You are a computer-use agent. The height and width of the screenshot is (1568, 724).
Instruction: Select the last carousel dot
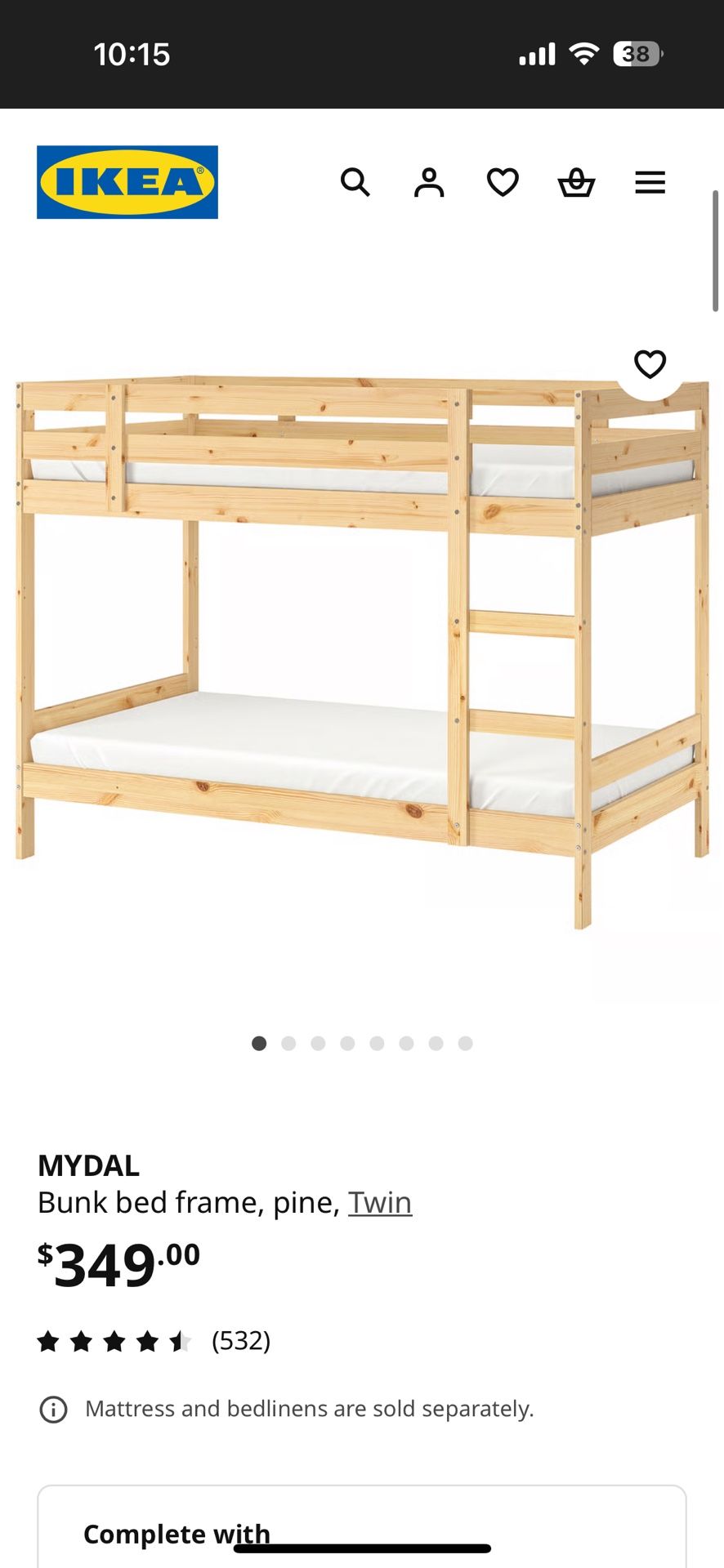(x=466, y=1043)
